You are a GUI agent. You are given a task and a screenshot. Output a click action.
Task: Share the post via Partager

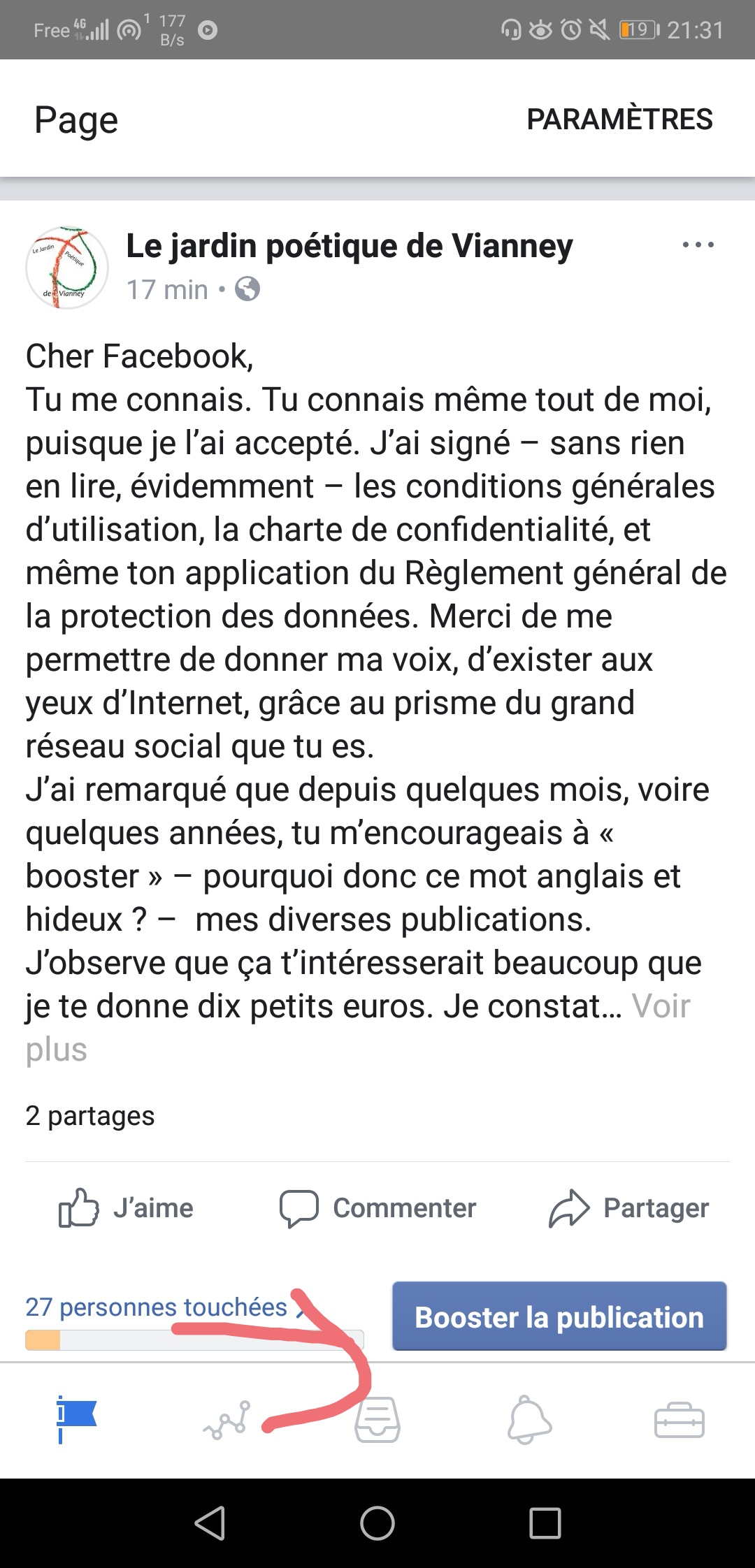(x=629, y=1208)
